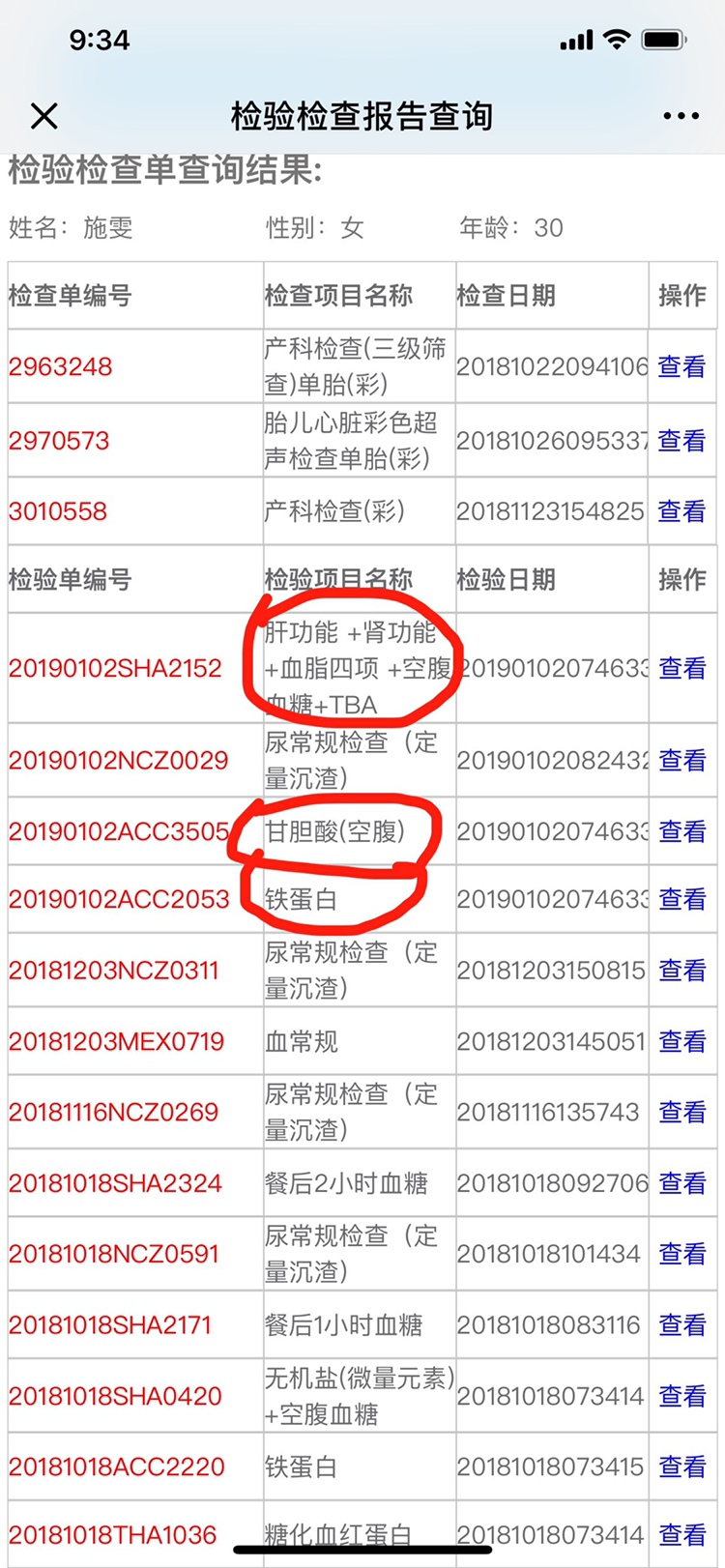This screenshot has height=1568, width=725.
Task: View the 餐后1小时血糖 report
Action: (681, 1324)
